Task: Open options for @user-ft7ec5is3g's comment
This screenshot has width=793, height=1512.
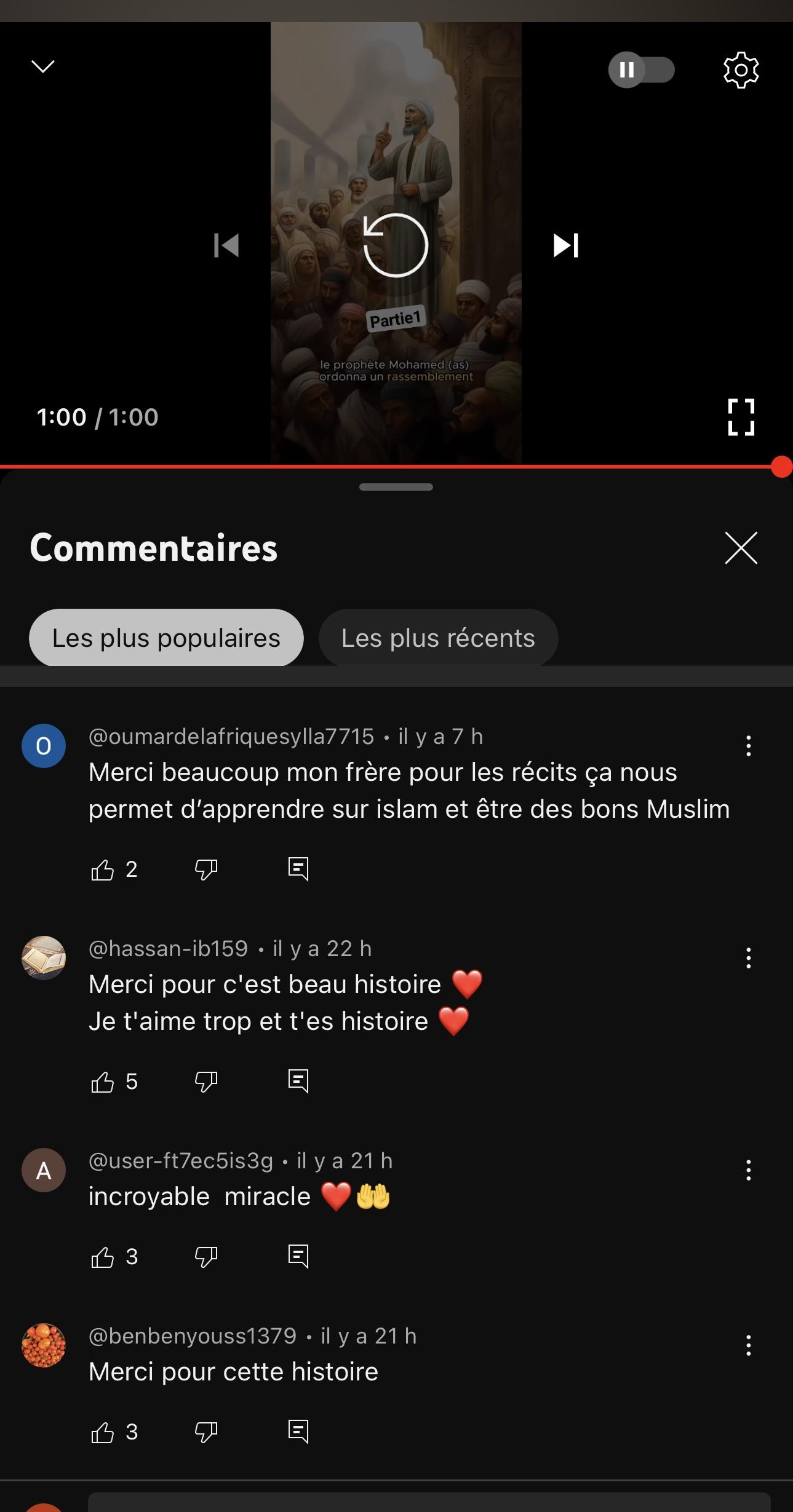Action: tap(748, 1170)
